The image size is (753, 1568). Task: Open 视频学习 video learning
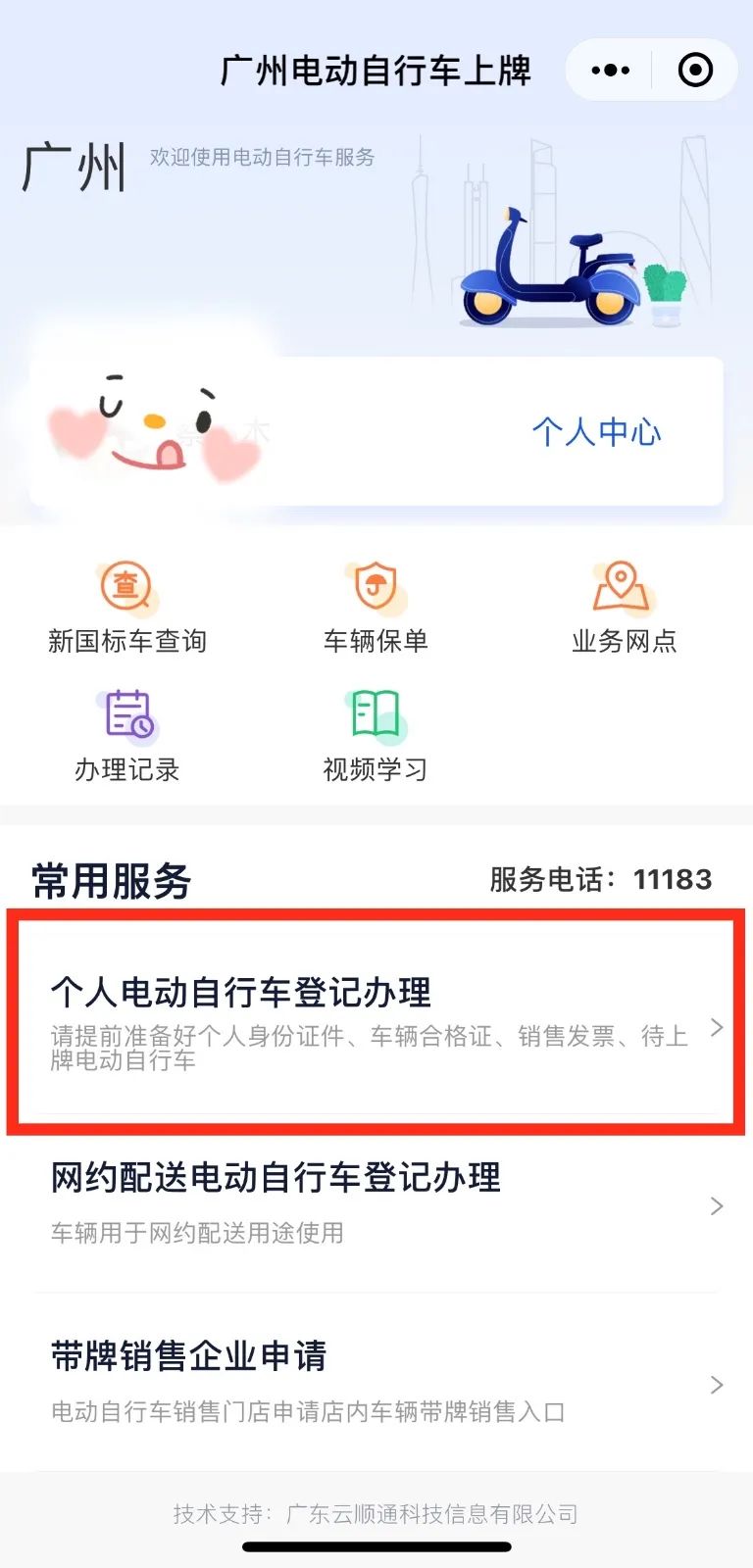click(376, 735)
